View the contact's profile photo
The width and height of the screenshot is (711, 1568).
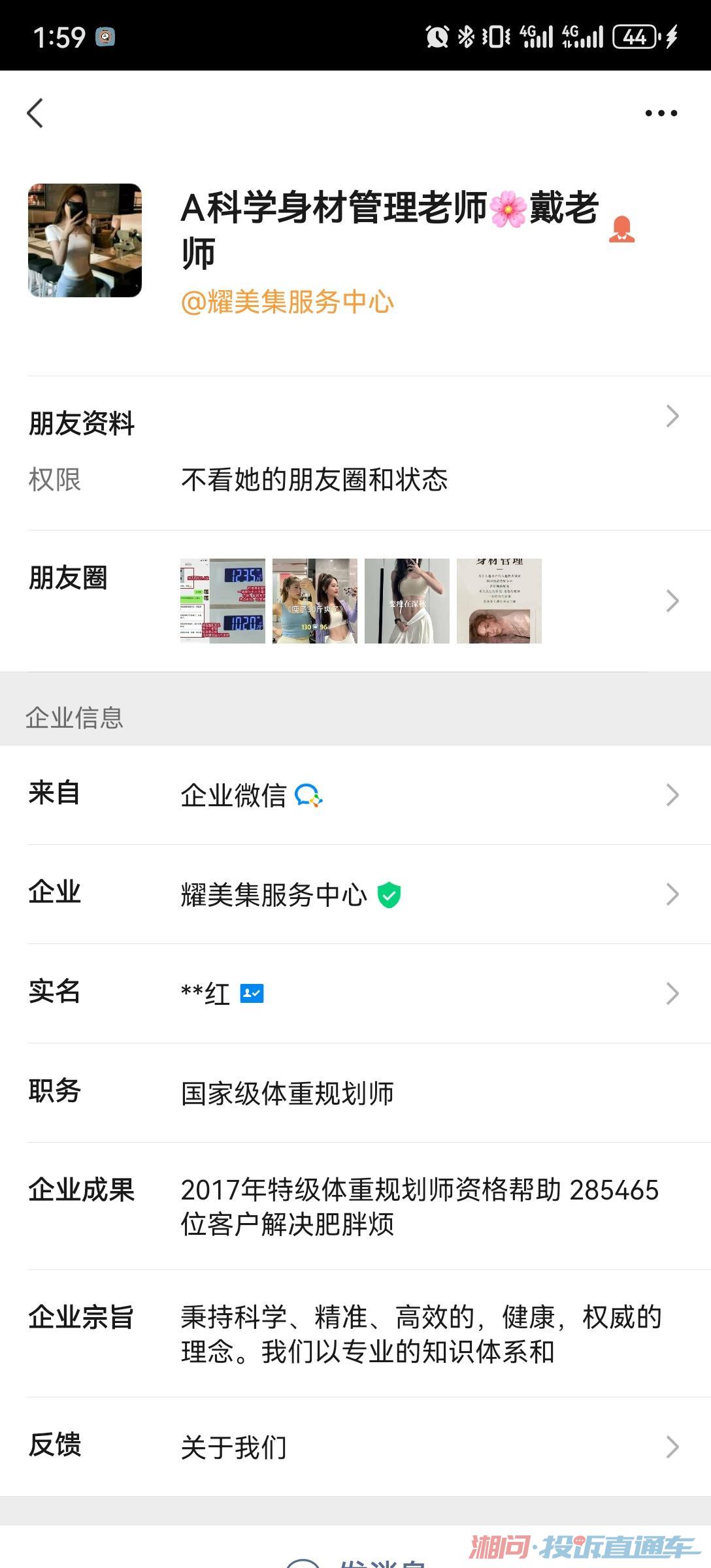click(x=85, y=240)
